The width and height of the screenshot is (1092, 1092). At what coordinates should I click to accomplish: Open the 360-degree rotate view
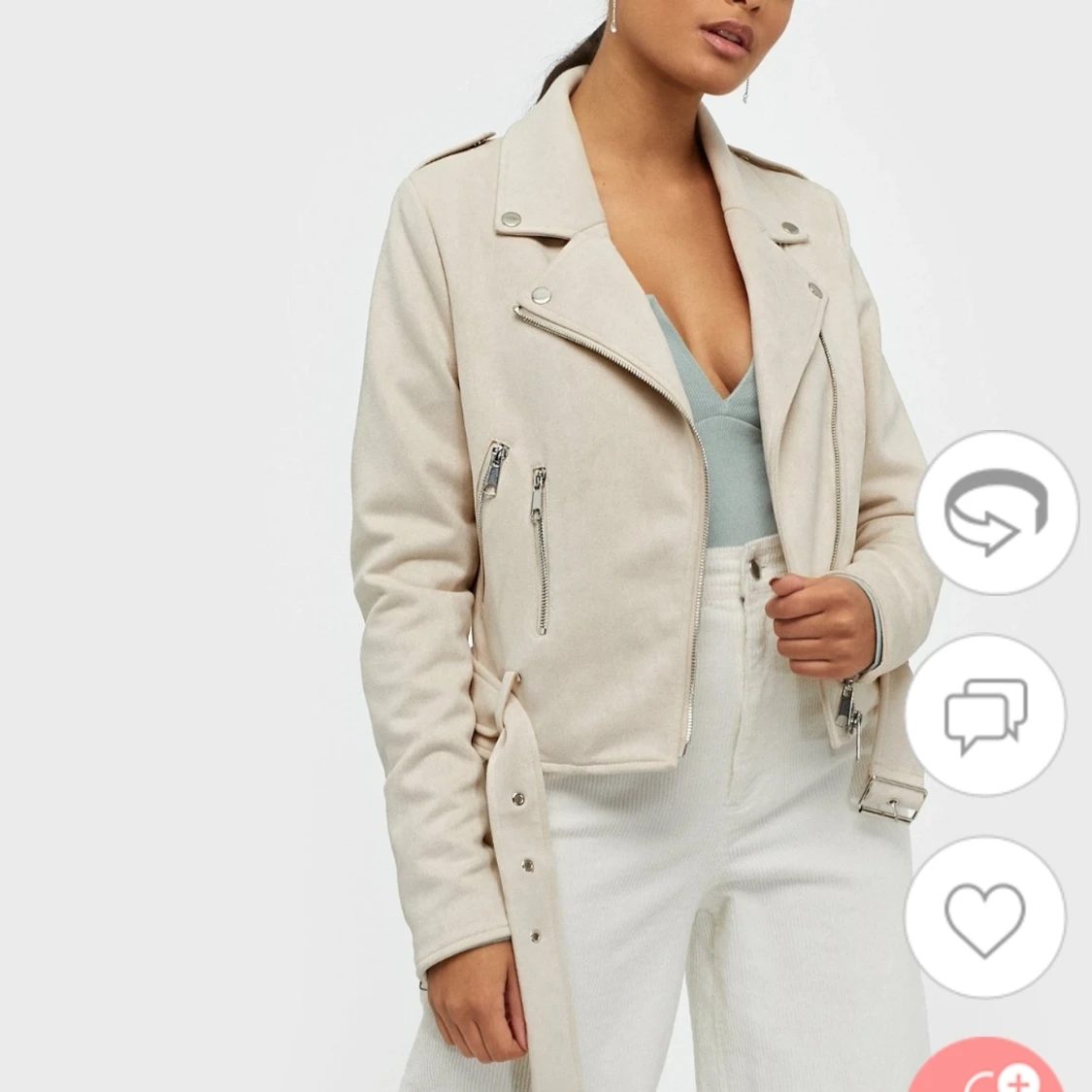(997, 513)
